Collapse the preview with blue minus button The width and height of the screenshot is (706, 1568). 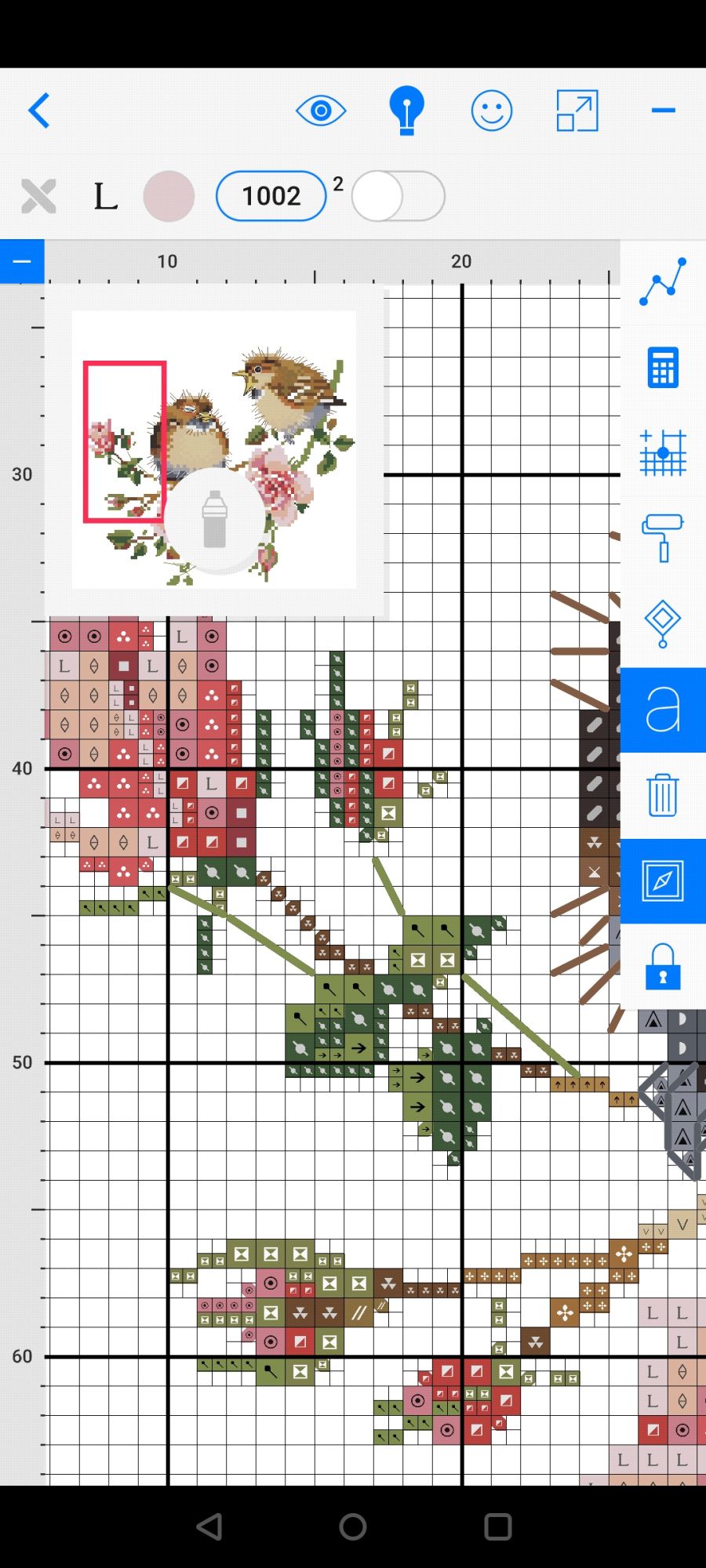(x=22, y=261)
